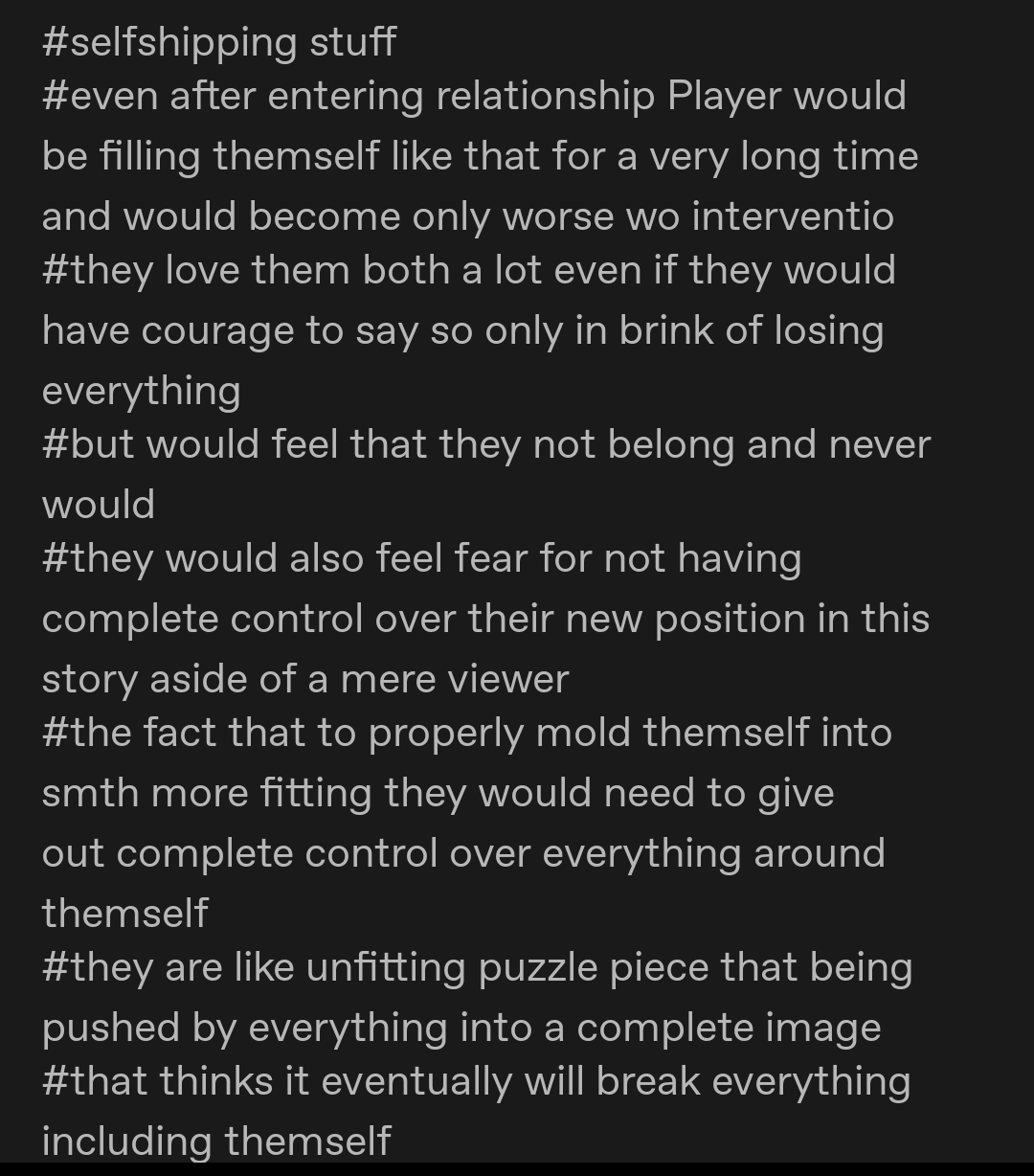Open the #they would also feel fear tag
The image size is (1034, 1176).
(x=421, y=558)
